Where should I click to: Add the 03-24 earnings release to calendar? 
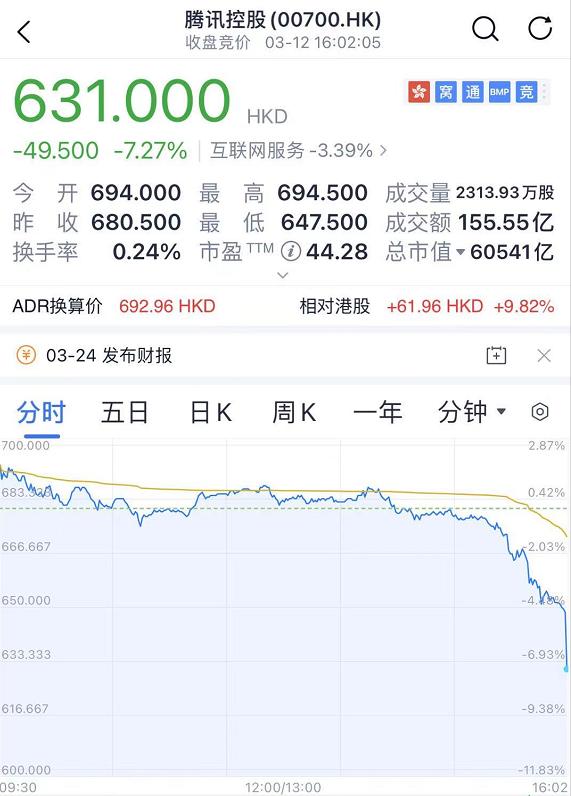496,355
